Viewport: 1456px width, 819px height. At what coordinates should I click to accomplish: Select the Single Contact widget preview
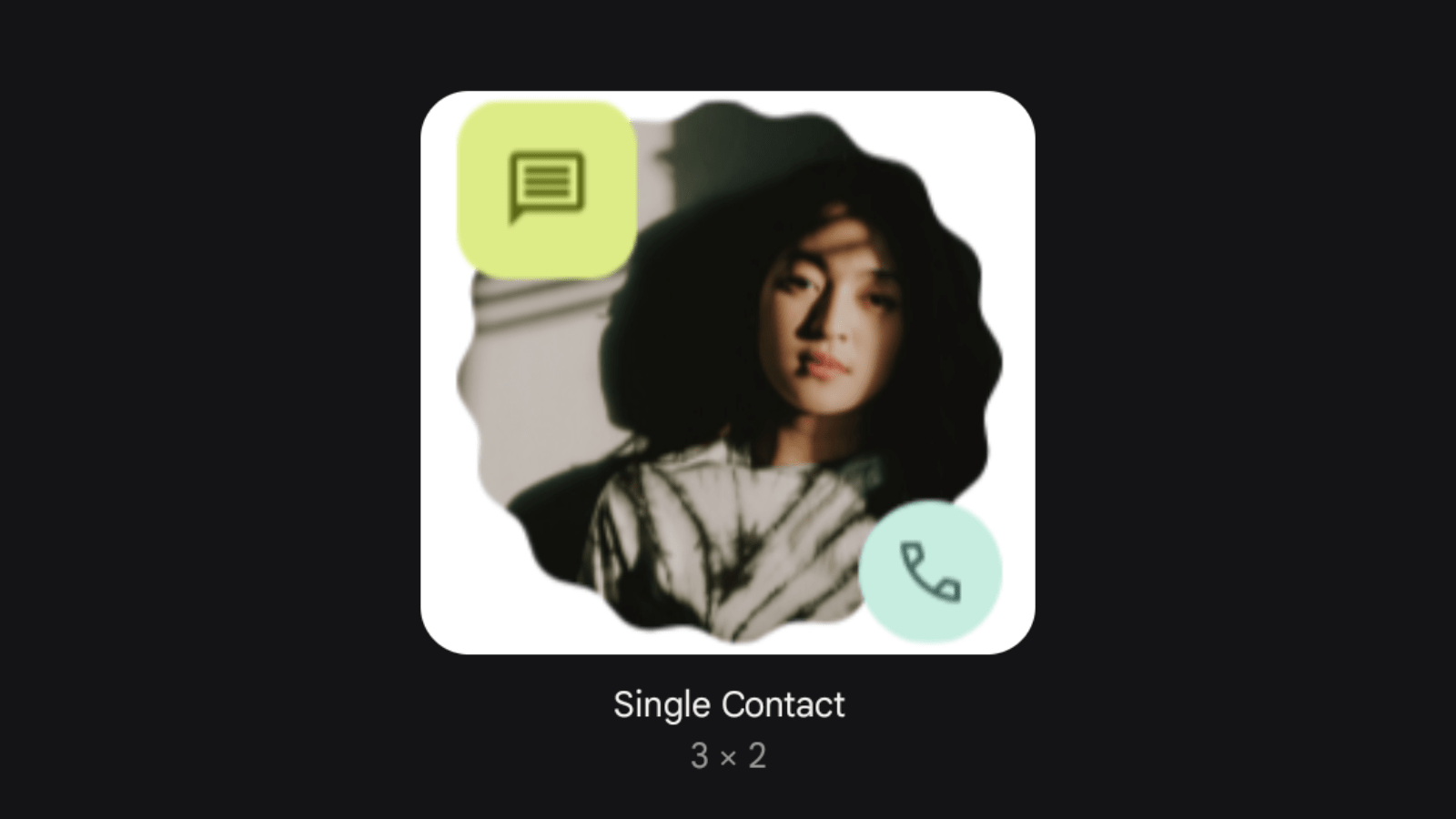728,373
